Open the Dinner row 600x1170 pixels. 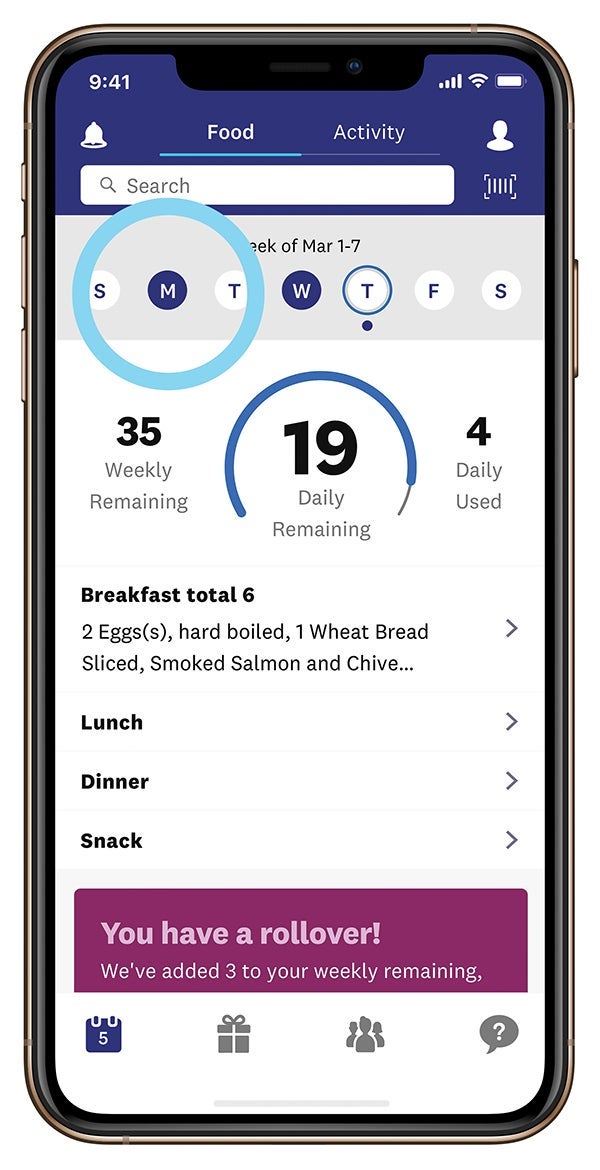click(x=300, y=781)
